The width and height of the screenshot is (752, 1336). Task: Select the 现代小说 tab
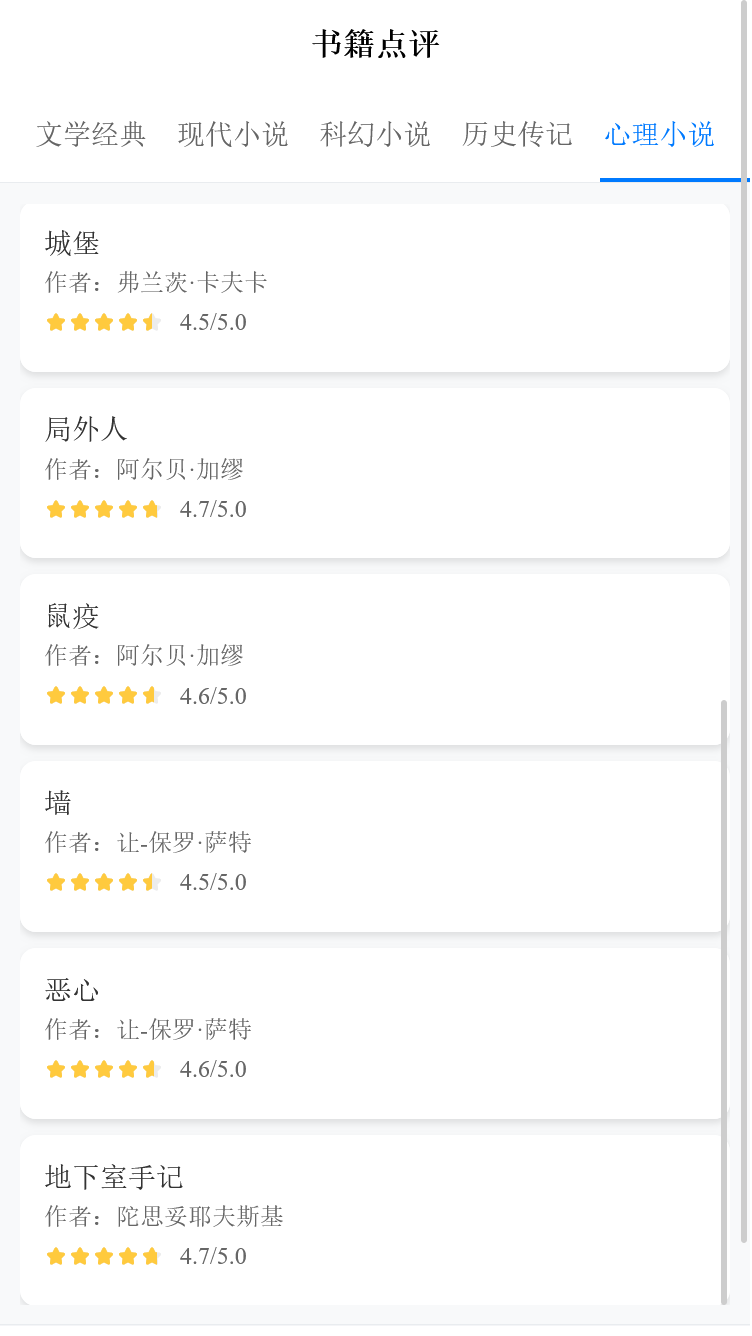(x=232, y=135)
